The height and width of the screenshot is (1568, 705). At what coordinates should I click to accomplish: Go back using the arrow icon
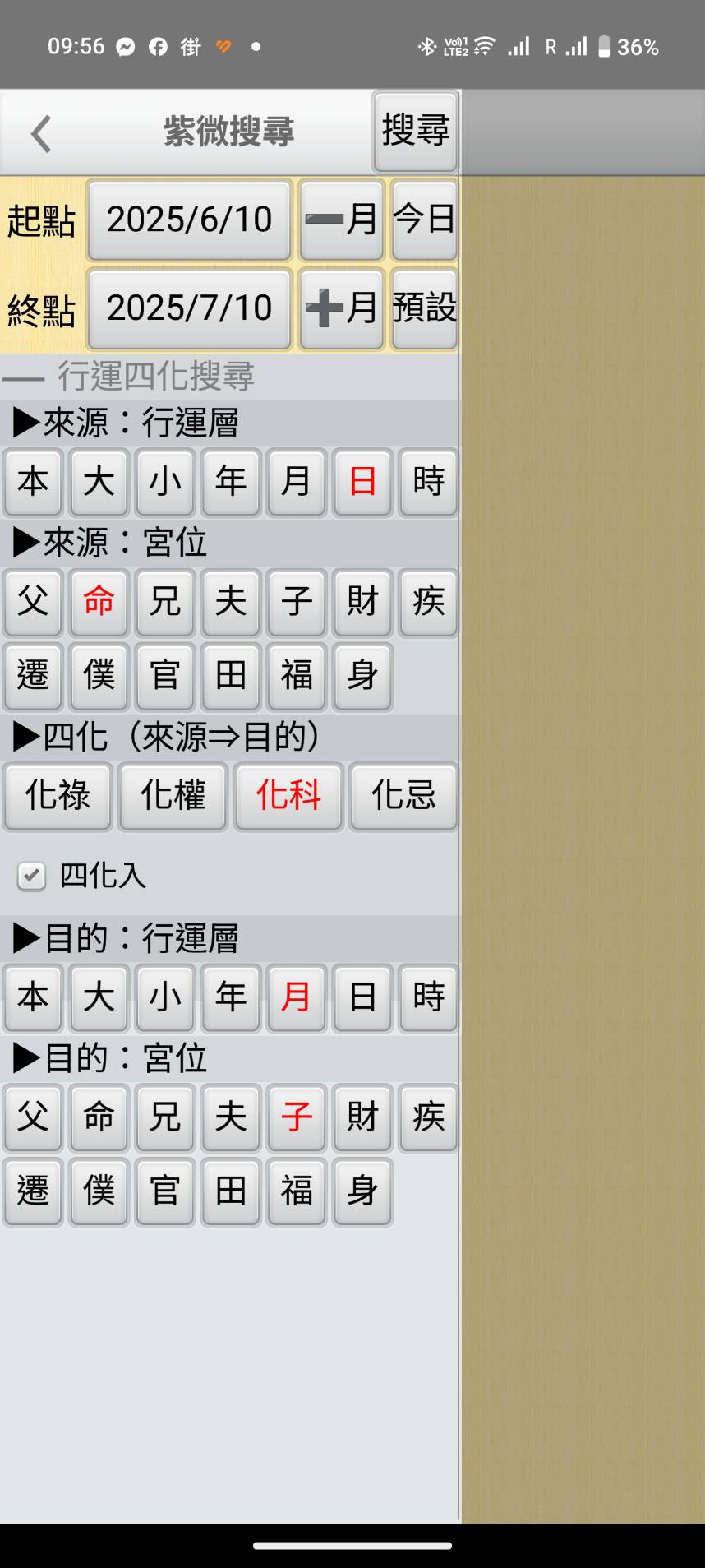[41, 133]
